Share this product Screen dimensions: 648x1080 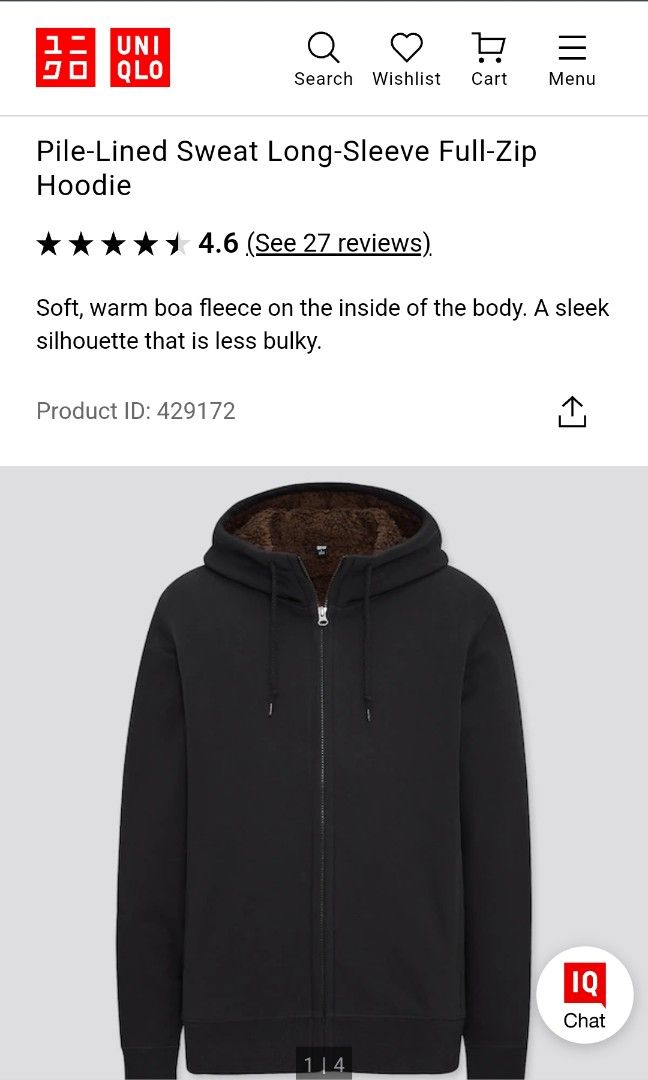(x=572, y=411)
